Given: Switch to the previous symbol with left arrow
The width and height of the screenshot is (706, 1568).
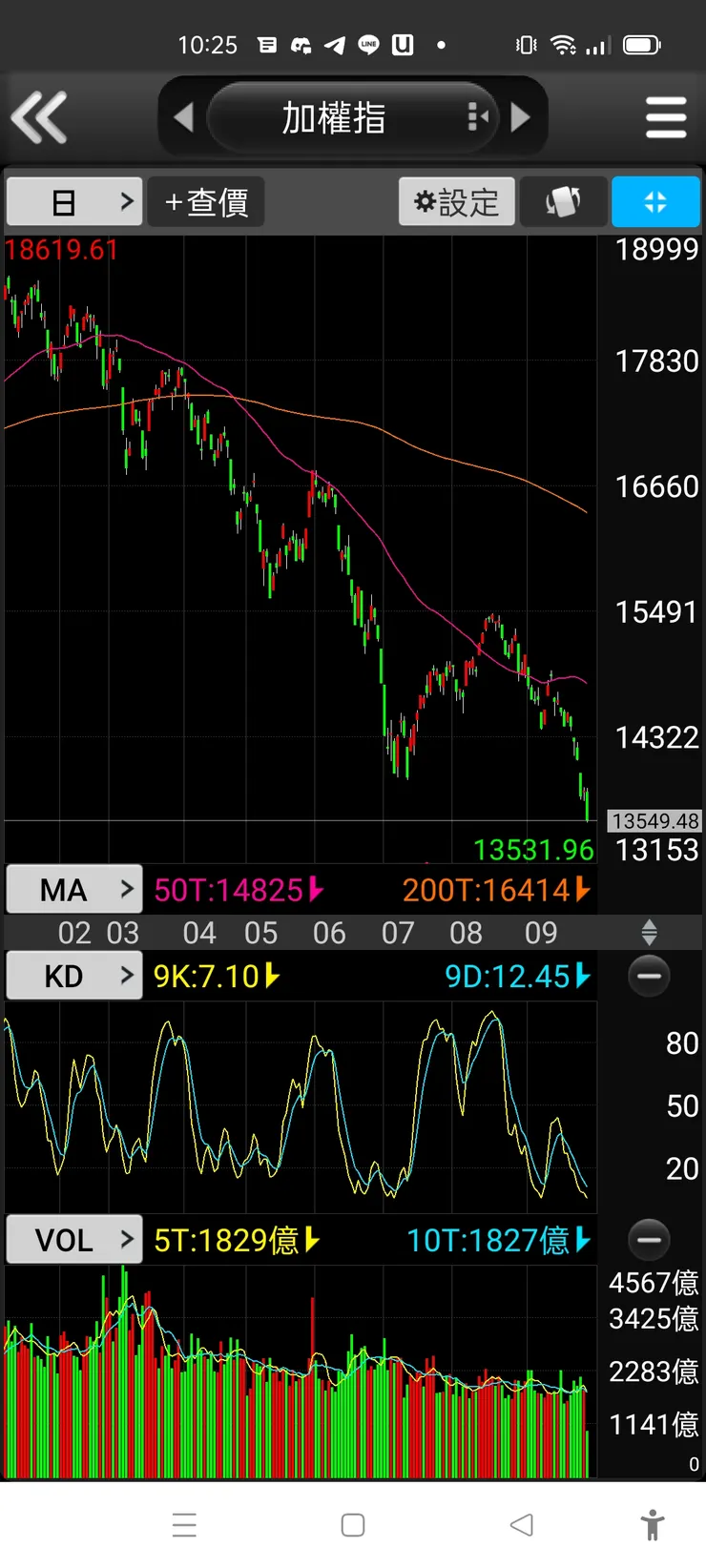Looking at the screenshot, I should point(184,117).
